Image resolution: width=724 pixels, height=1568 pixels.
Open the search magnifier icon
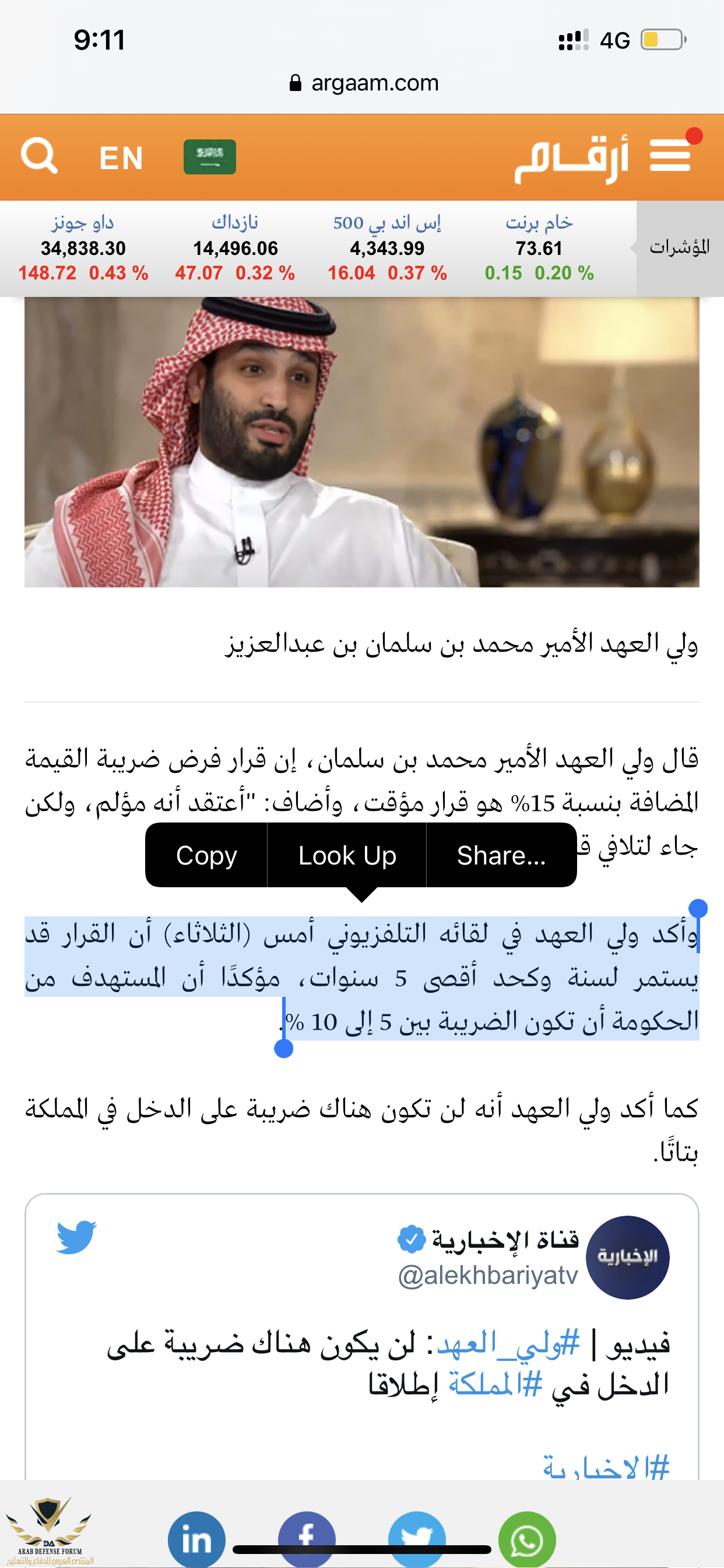tap(39, 156)
